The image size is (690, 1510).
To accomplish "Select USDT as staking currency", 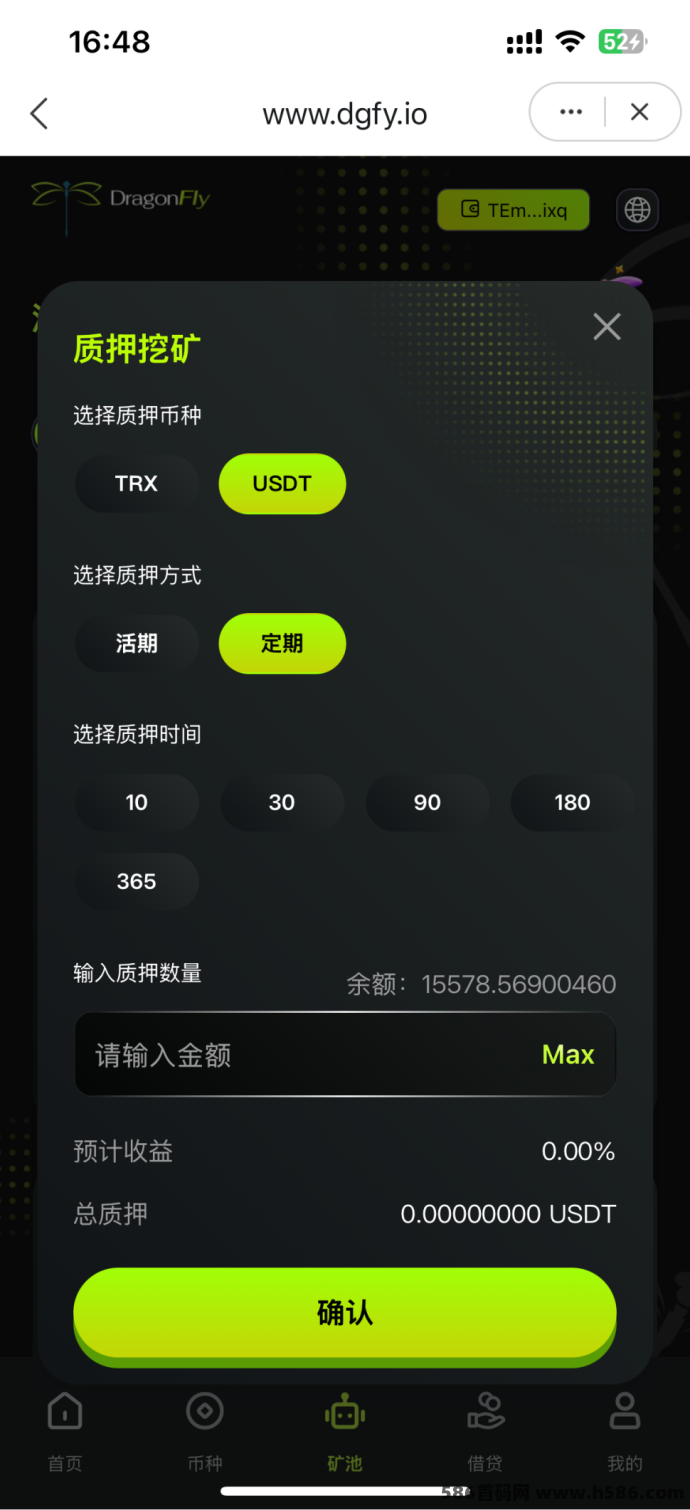I will click(282, 484).
